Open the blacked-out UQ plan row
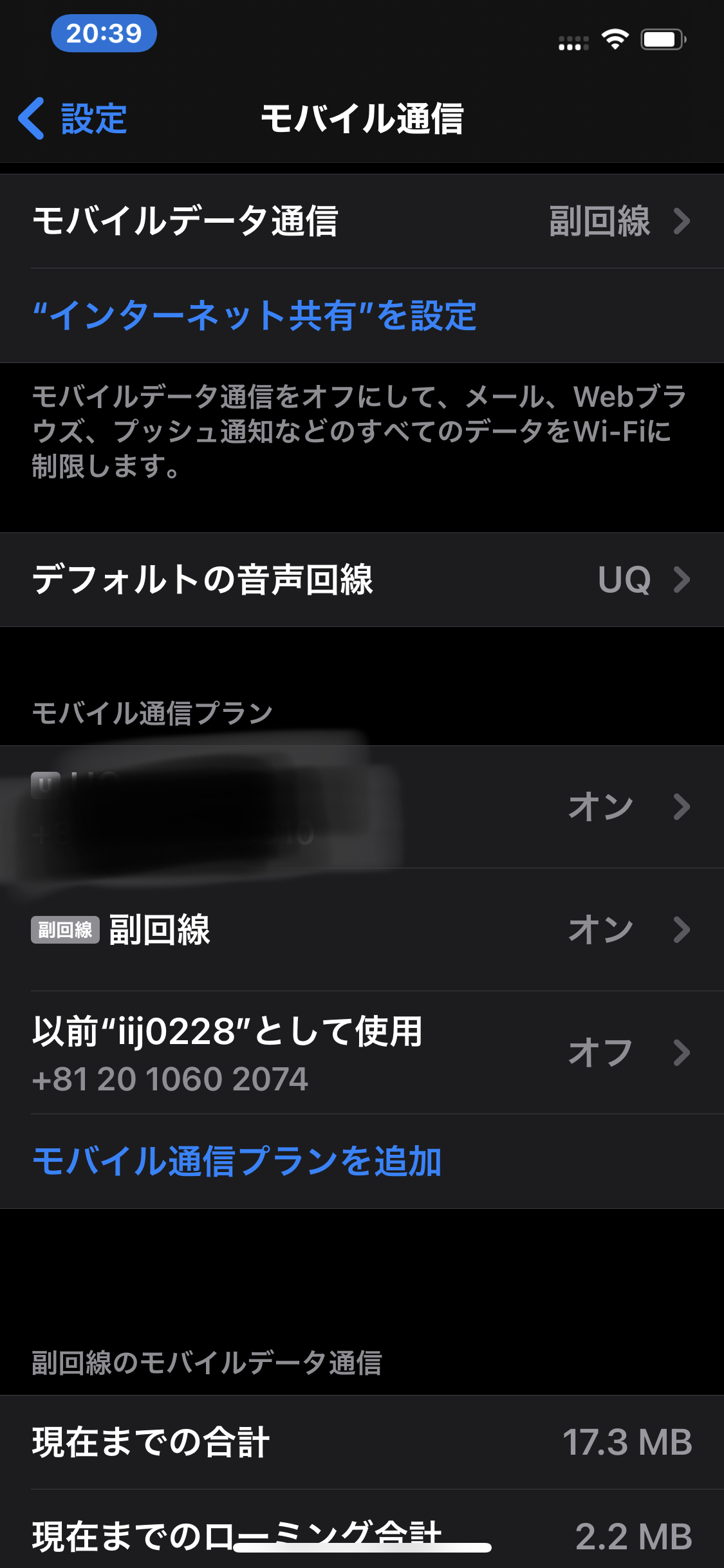Image resolution: width=724 pixels, height=1568 pixels. [x=362, y=807]
